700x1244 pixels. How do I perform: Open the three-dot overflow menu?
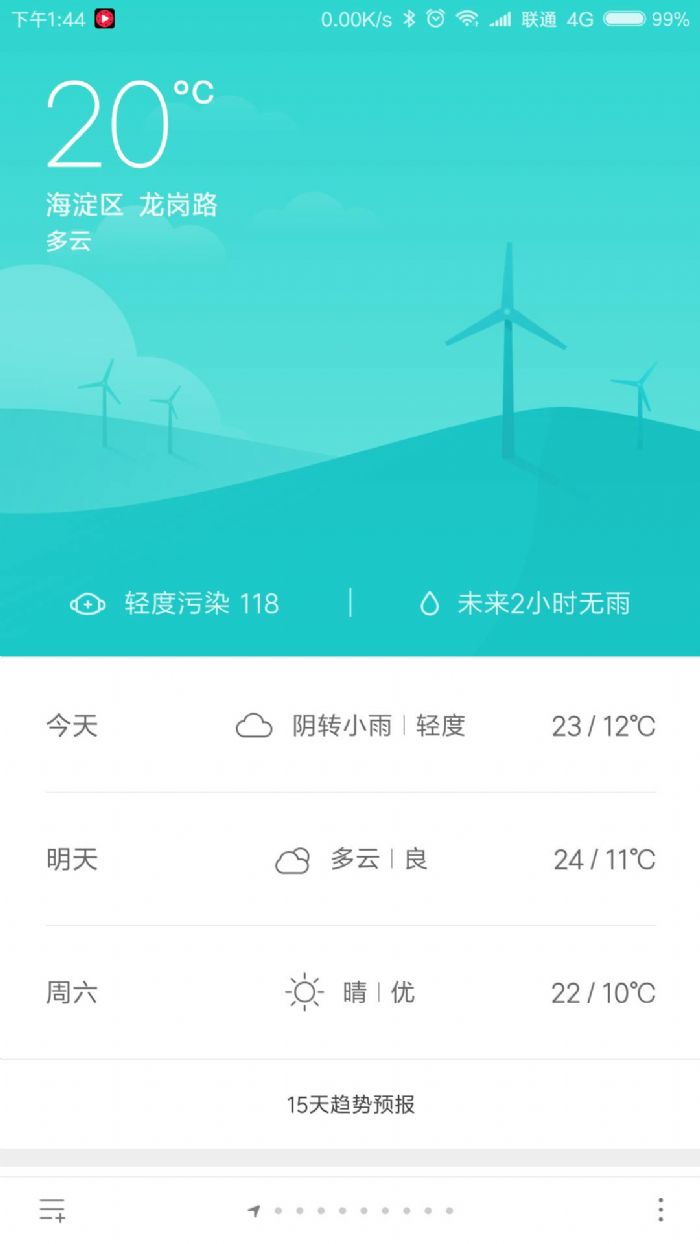pyautogui.click(x=660, y=1210)
